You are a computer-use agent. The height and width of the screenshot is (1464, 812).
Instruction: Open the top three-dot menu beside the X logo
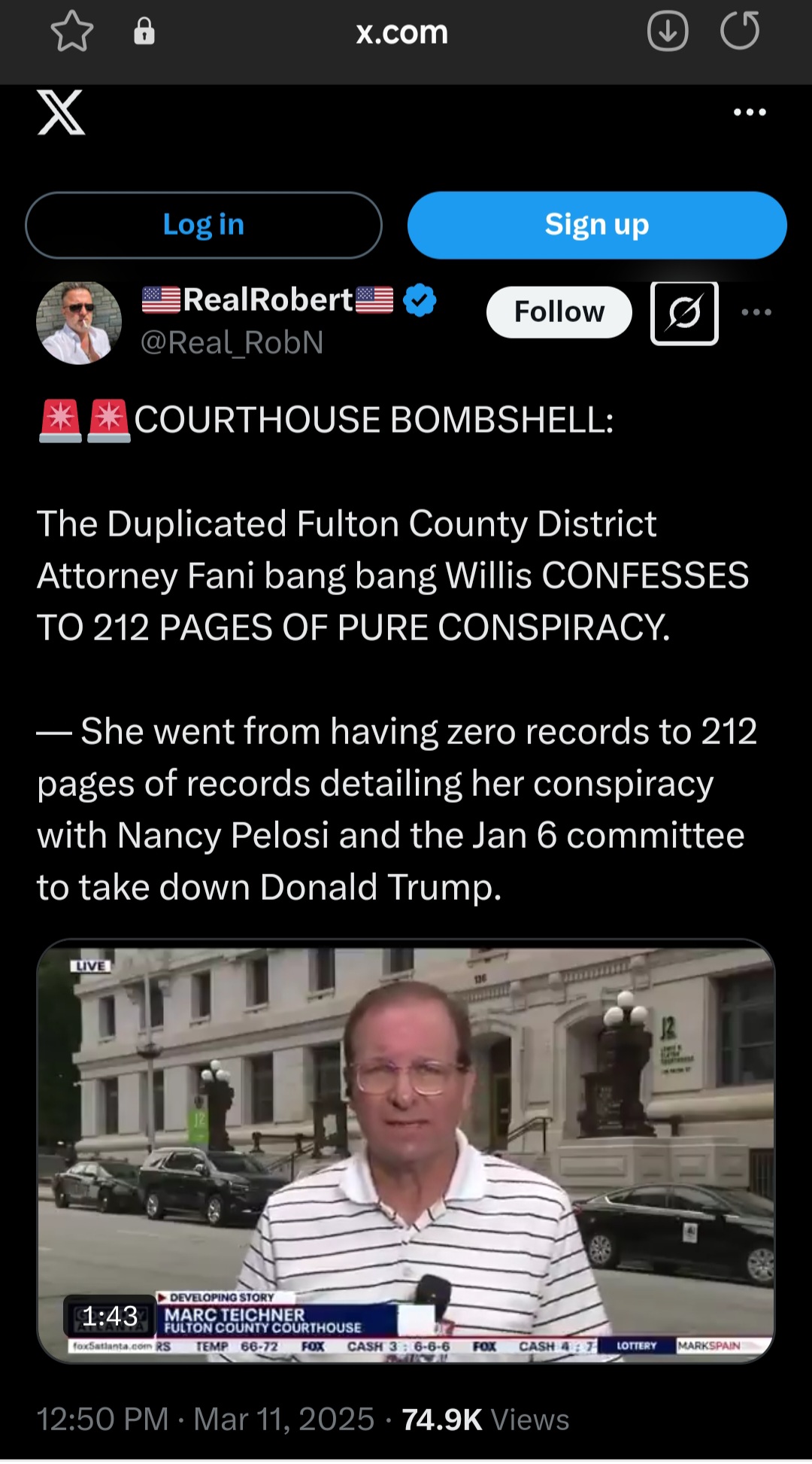(750, 113)
